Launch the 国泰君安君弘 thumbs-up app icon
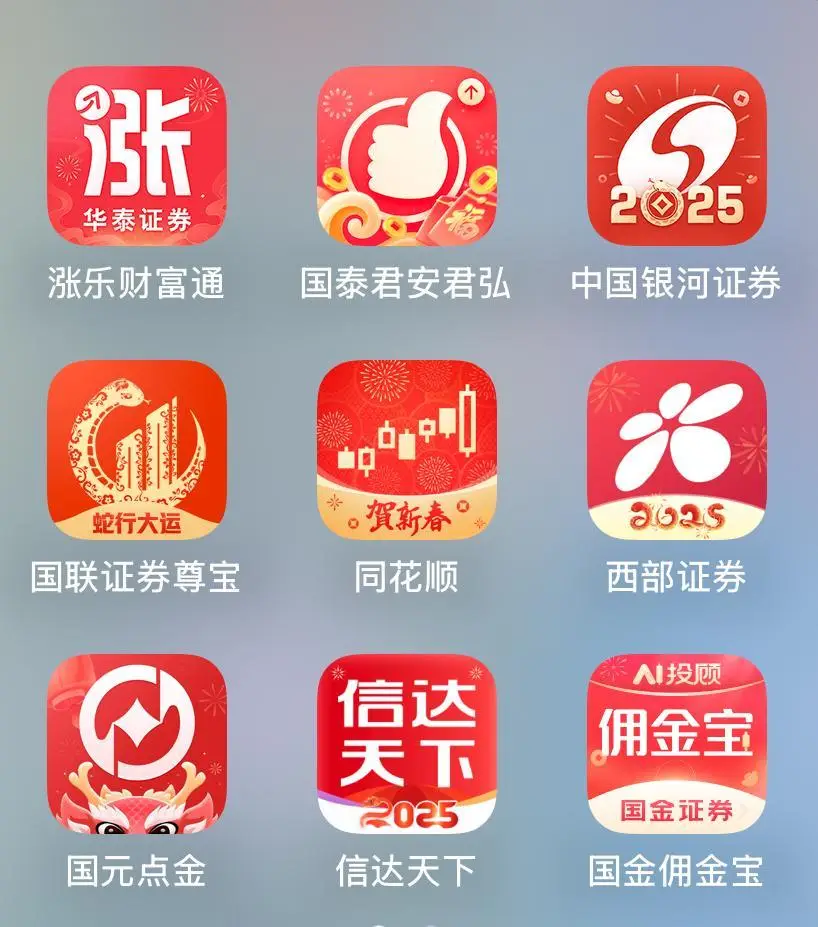 [x=409, y=158]
